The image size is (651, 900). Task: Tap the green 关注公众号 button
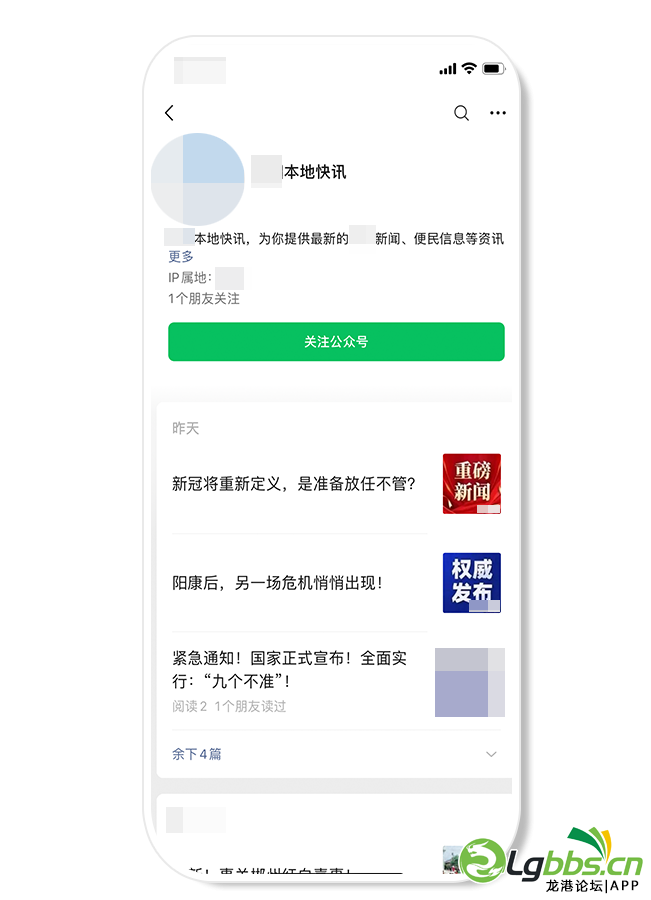(336, 342)
